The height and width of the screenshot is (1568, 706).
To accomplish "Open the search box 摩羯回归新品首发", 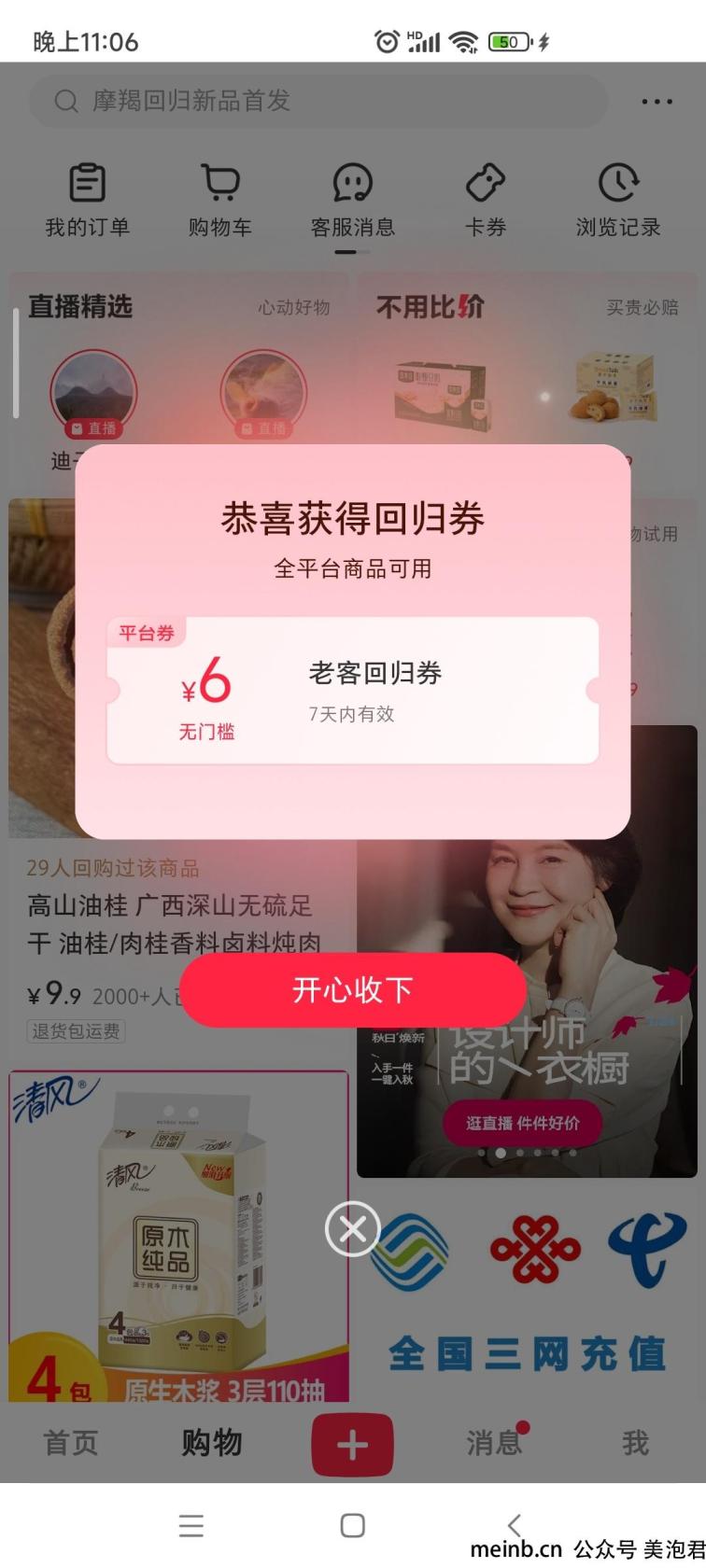I will tap(318, 101).
